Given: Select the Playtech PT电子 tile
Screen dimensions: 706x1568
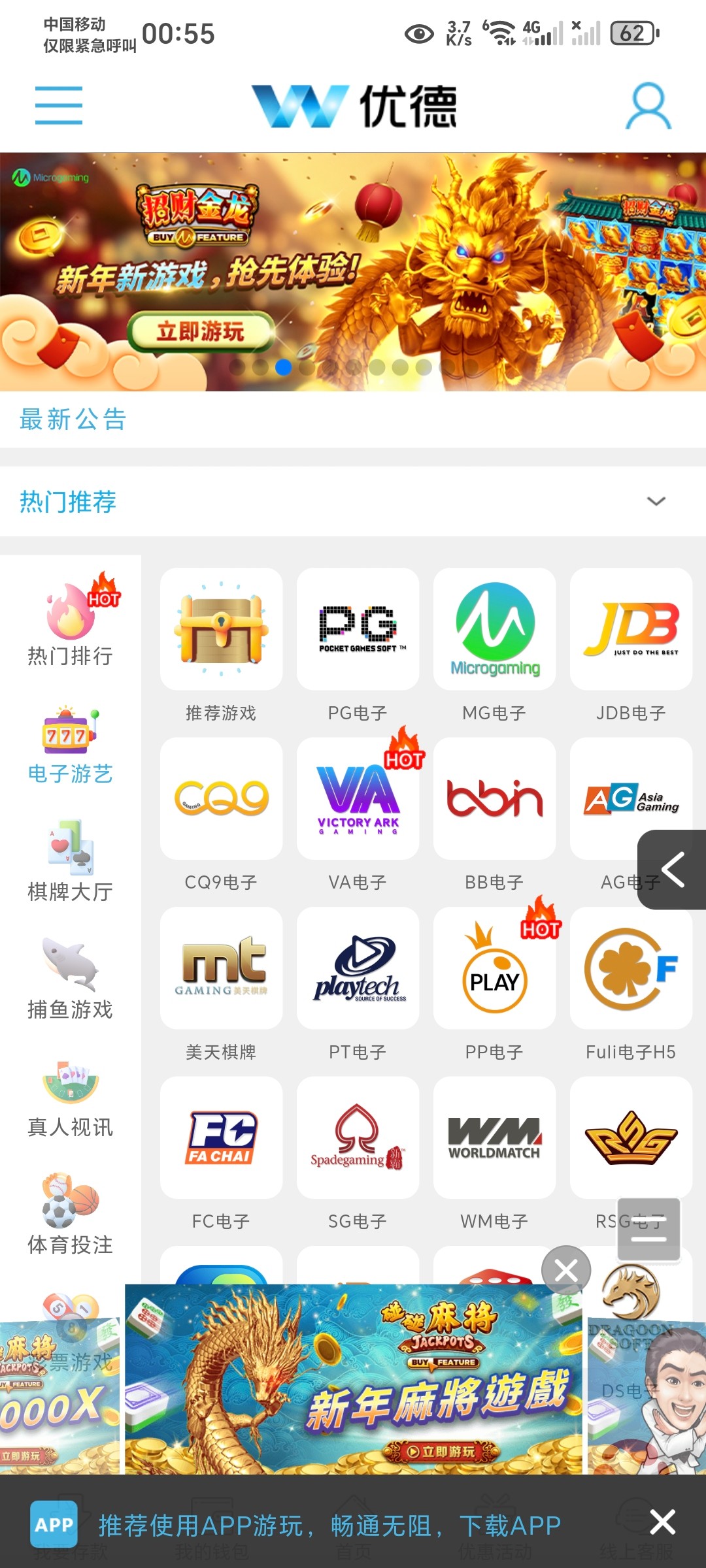Looking at the screenshot, I should (x=358, y=968).
